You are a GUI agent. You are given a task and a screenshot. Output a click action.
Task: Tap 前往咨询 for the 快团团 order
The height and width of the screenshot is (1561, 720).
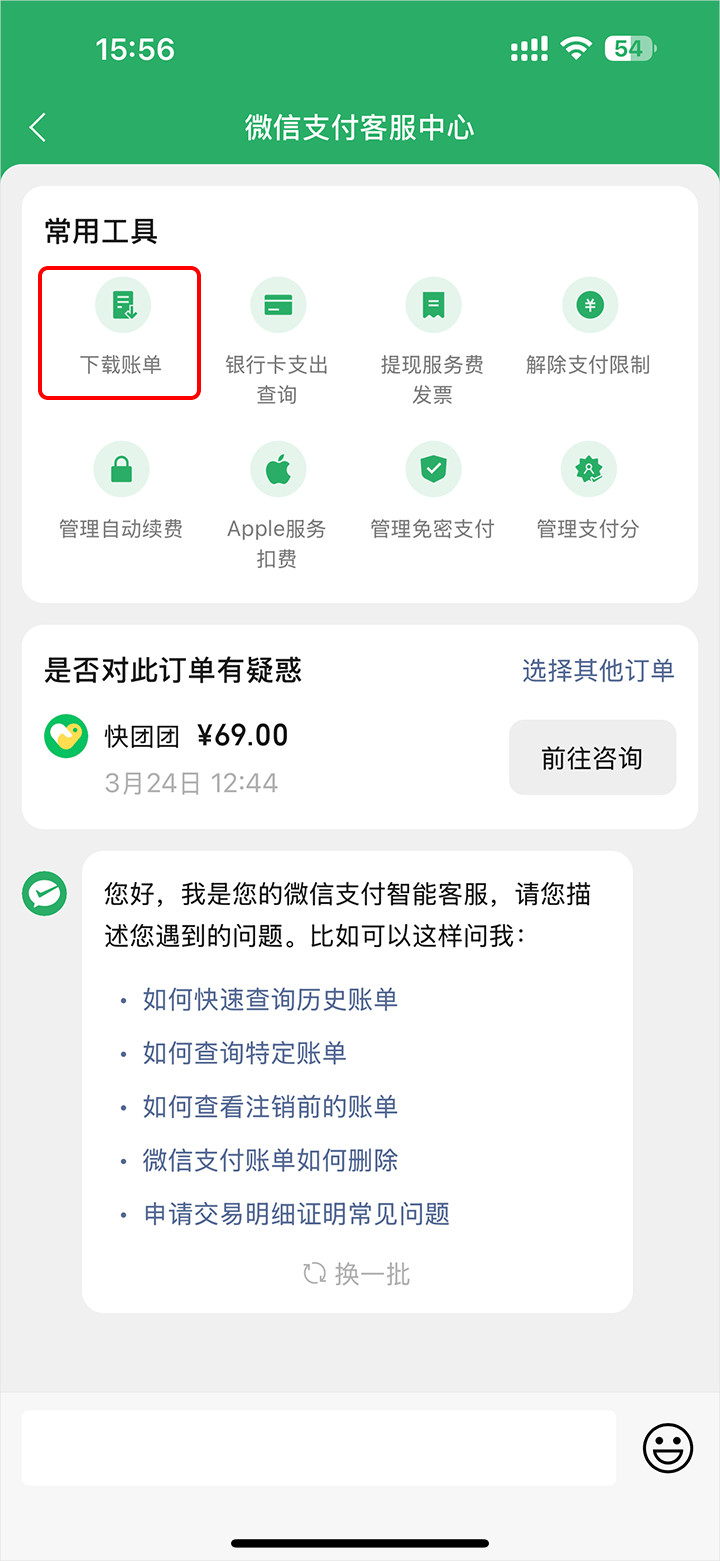[592, 758]
